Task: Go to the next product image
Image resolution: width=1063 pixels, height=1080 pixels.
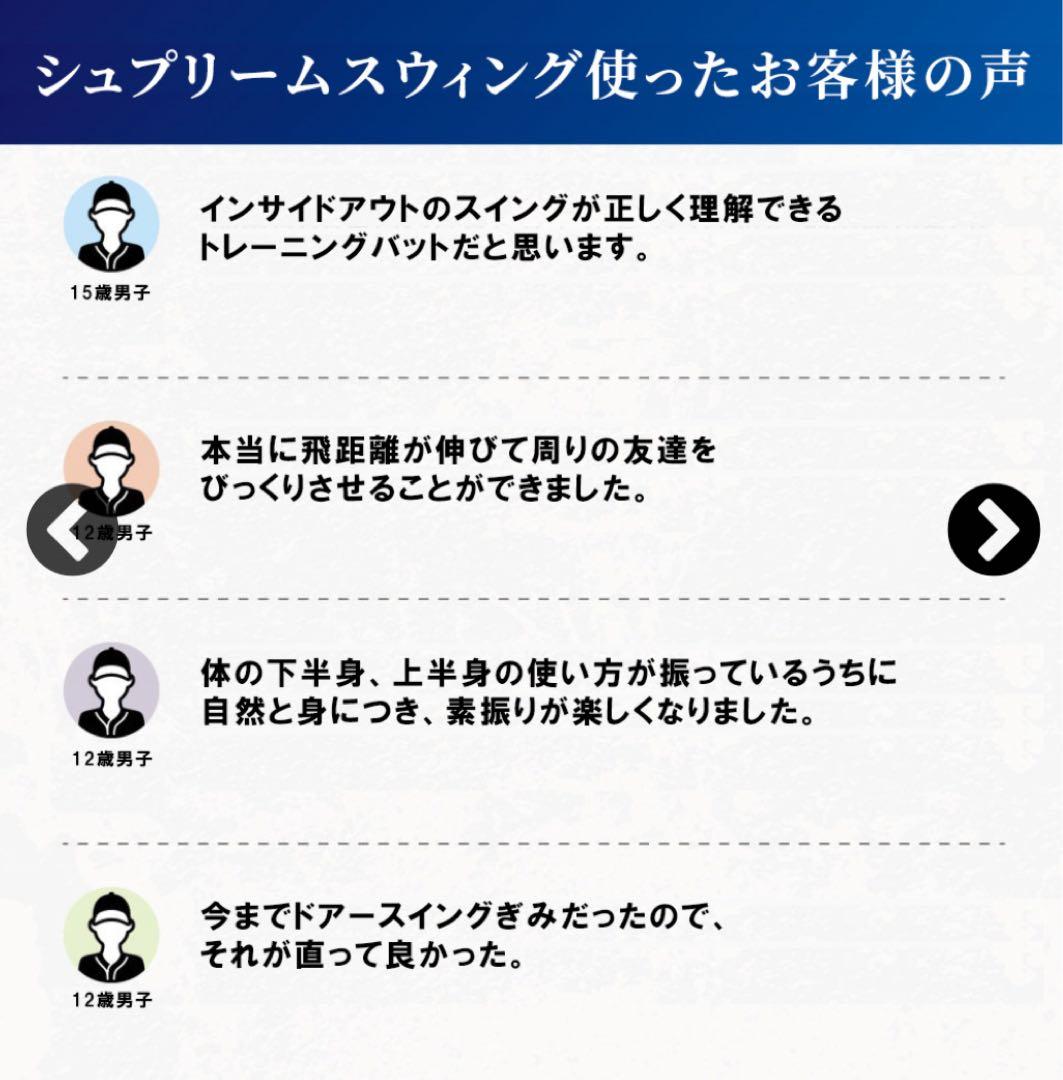Action: click(993, 529)
